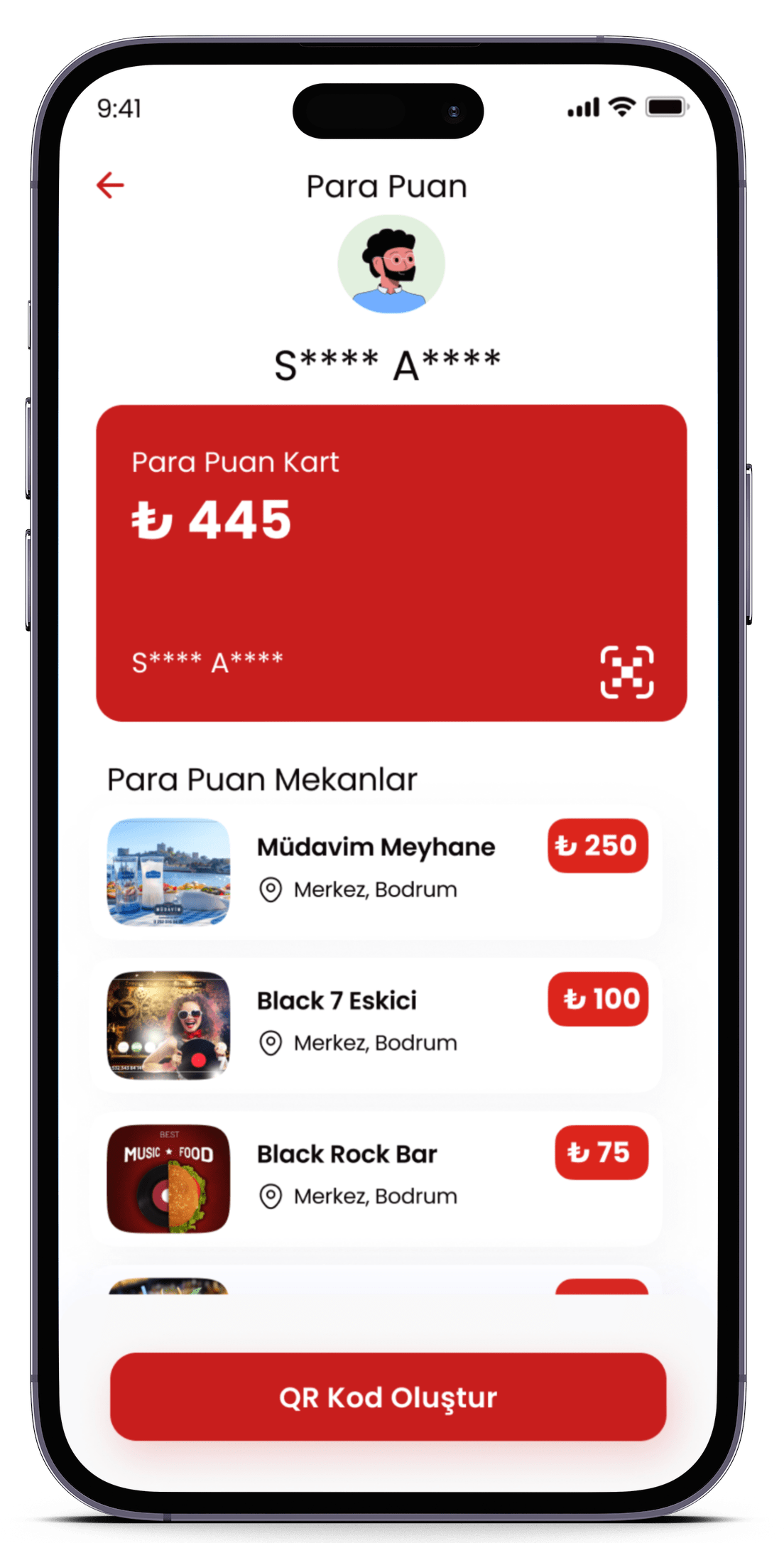Open the QR scan icon on the card
The width and height of the screenshot is (784, 1543).
(x=627, y=672)
